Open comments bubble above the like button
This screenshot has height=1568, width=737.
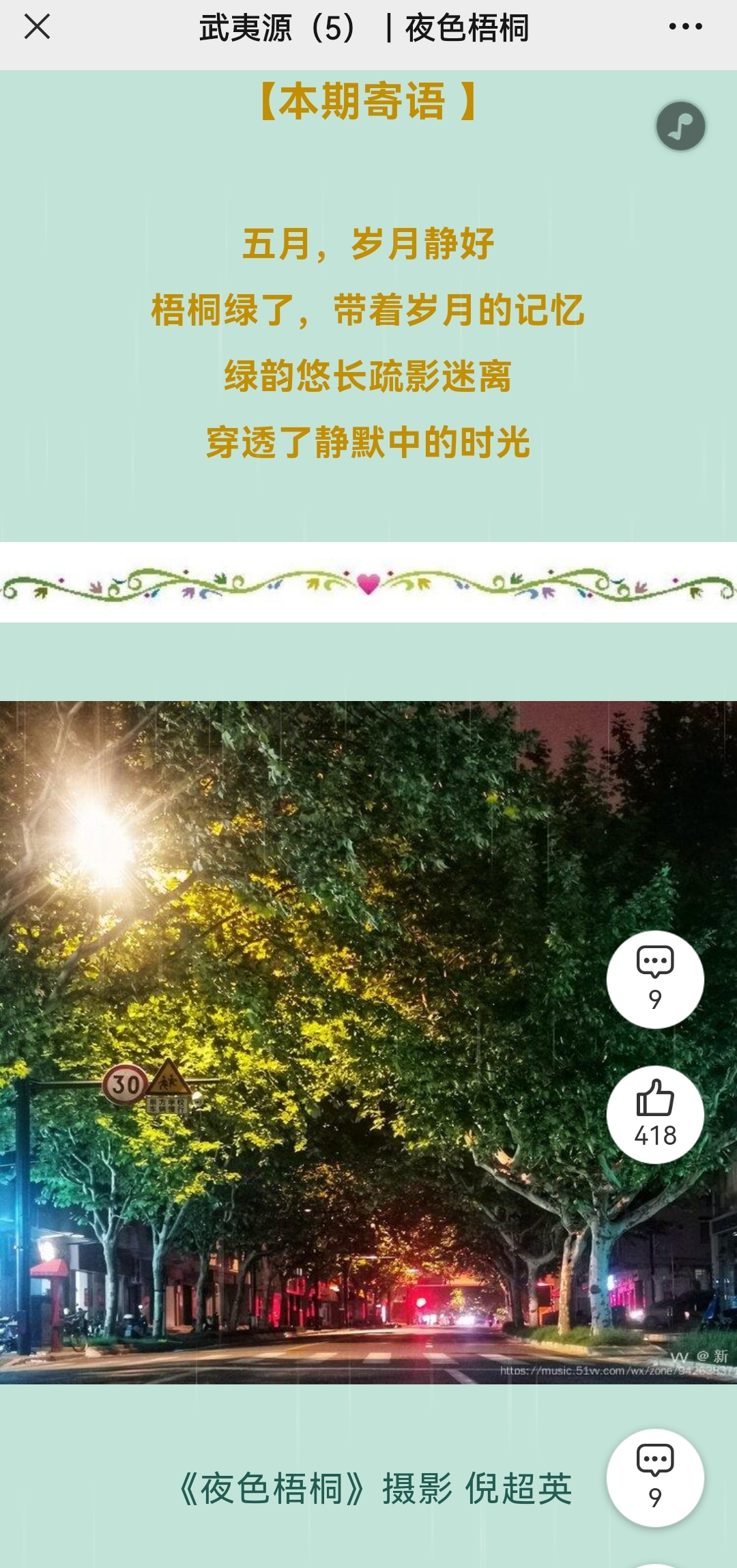click(655, 979)
